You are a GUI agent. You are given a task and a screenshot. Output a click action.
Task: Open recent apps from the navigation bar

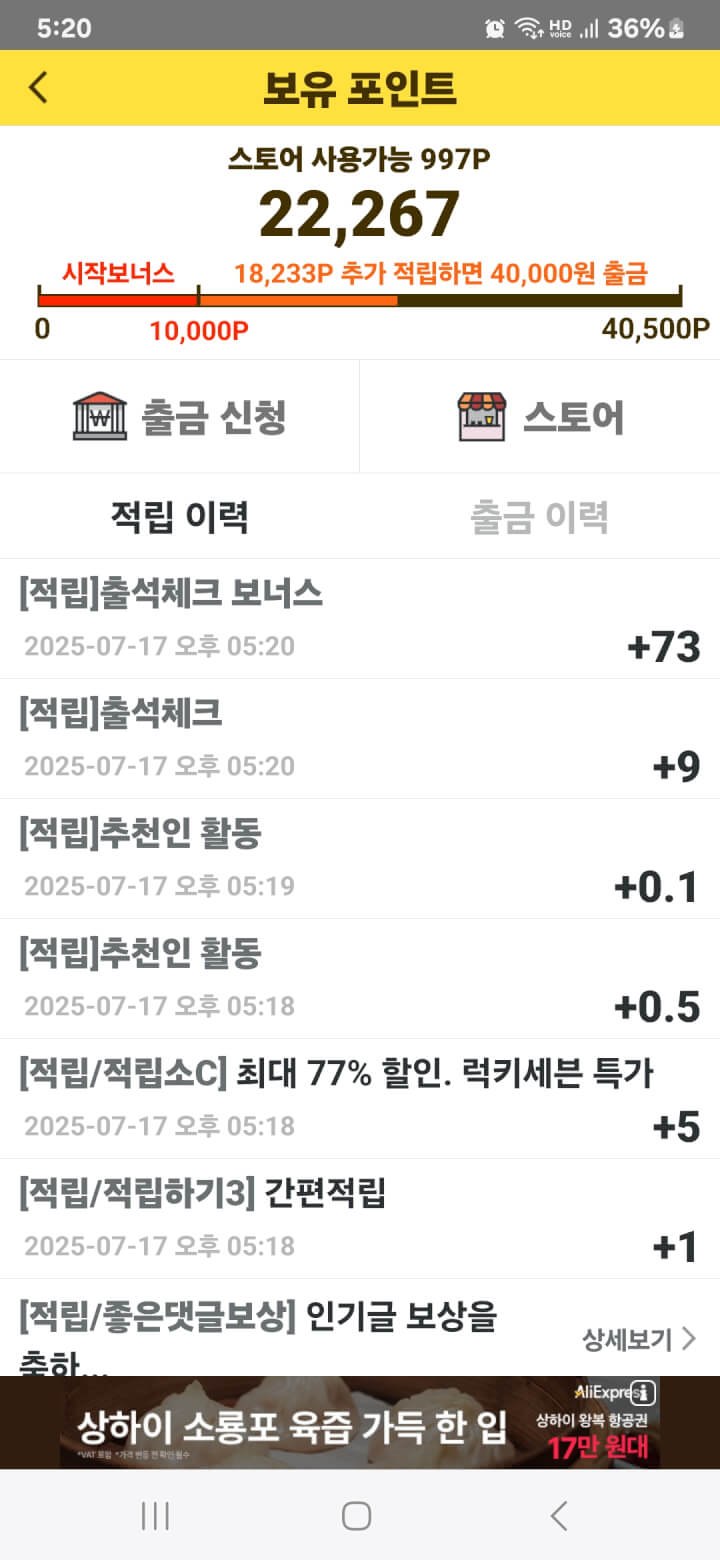[155, 1516]
